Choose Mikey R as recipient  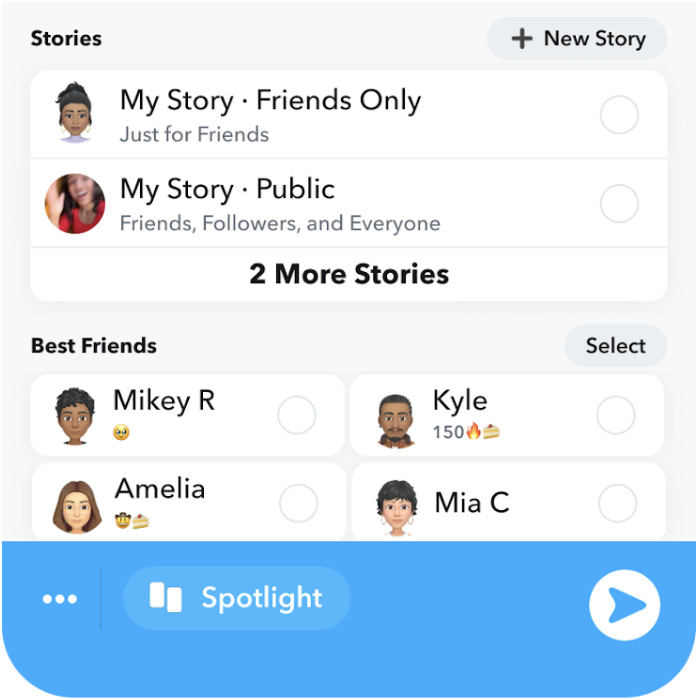(x=297, y=415)
